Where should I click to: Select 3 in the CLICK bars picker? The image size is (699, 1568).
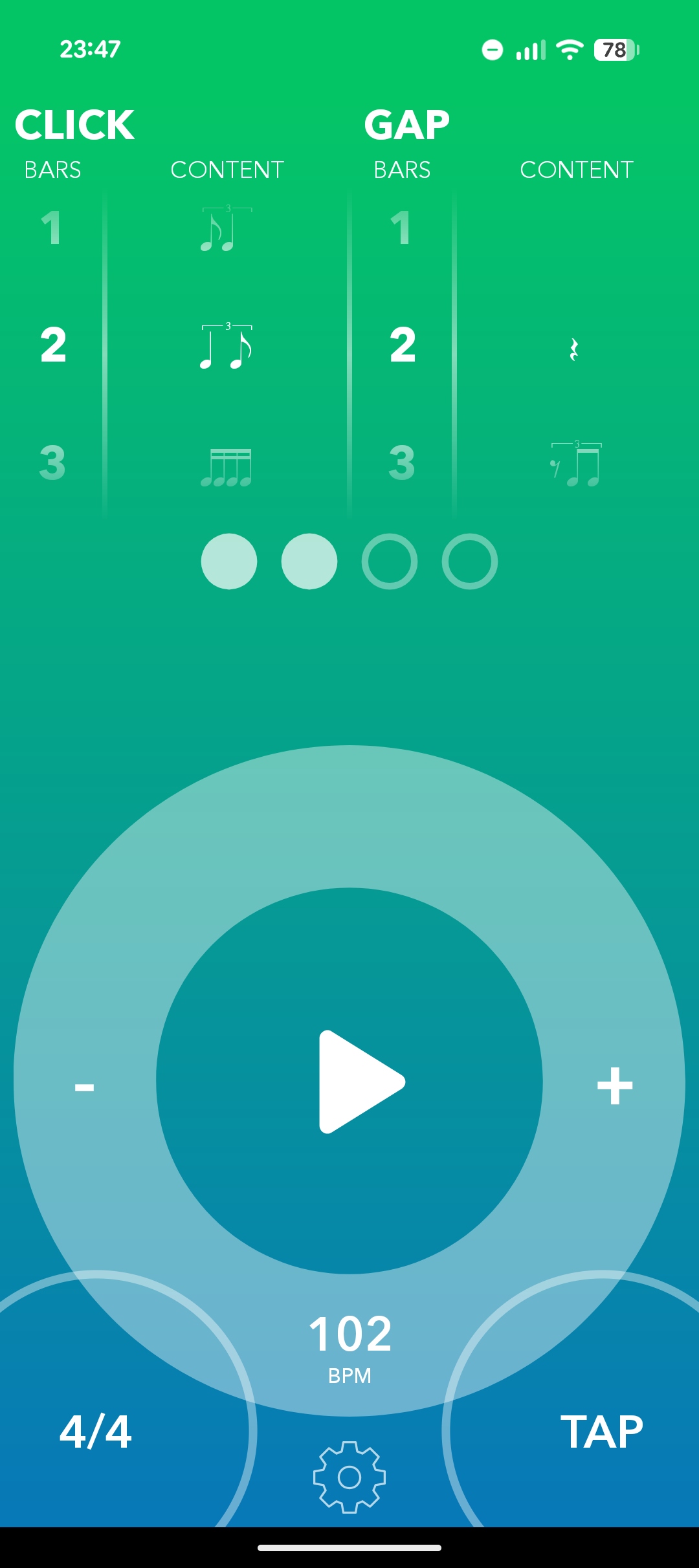click(x=52, y=463)
